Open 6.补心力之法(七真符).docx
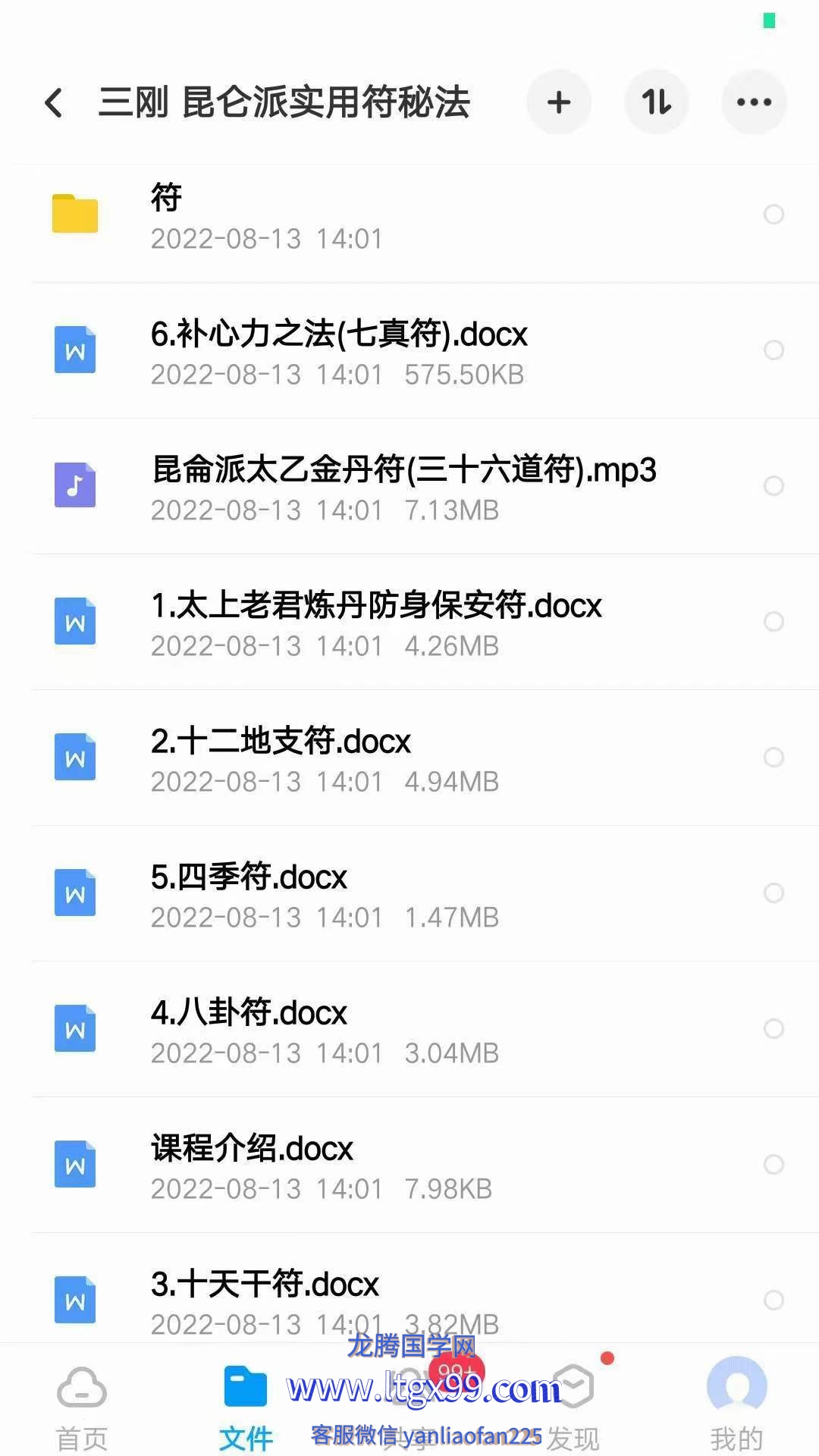Image resolution: width=819 pixels, height=1456 pixels. point(409,351)
